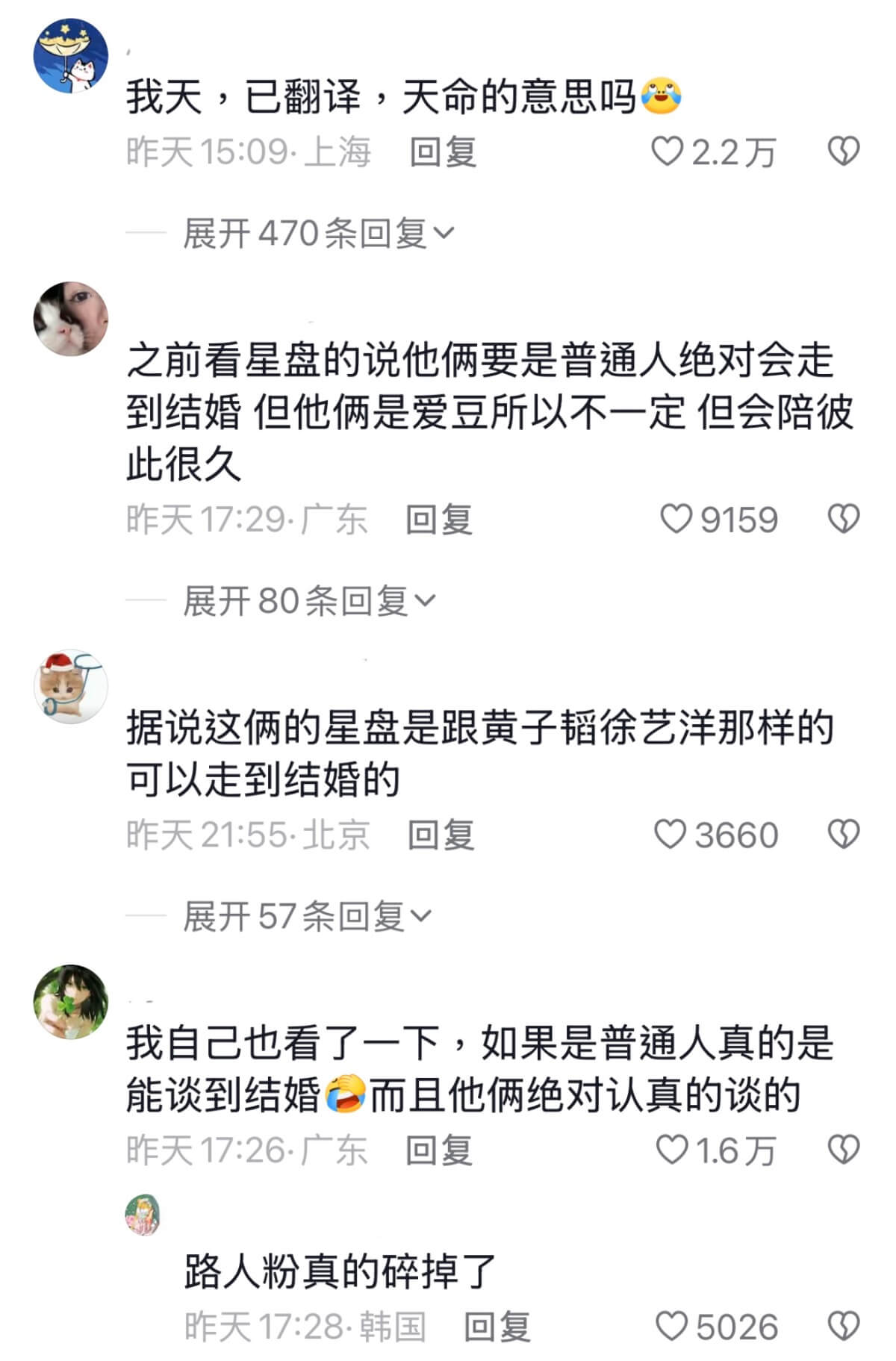Dislike the reply posted from 韩国
Screen dimensions: 896x1361
pyautogui.click(x=844, y=1327)
